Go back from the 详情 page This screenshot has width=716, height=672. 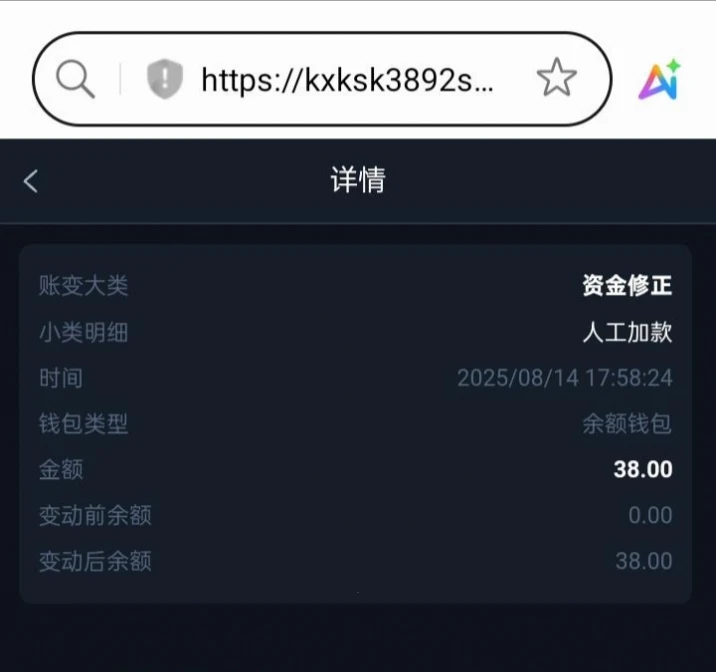[x=31, y=181]
